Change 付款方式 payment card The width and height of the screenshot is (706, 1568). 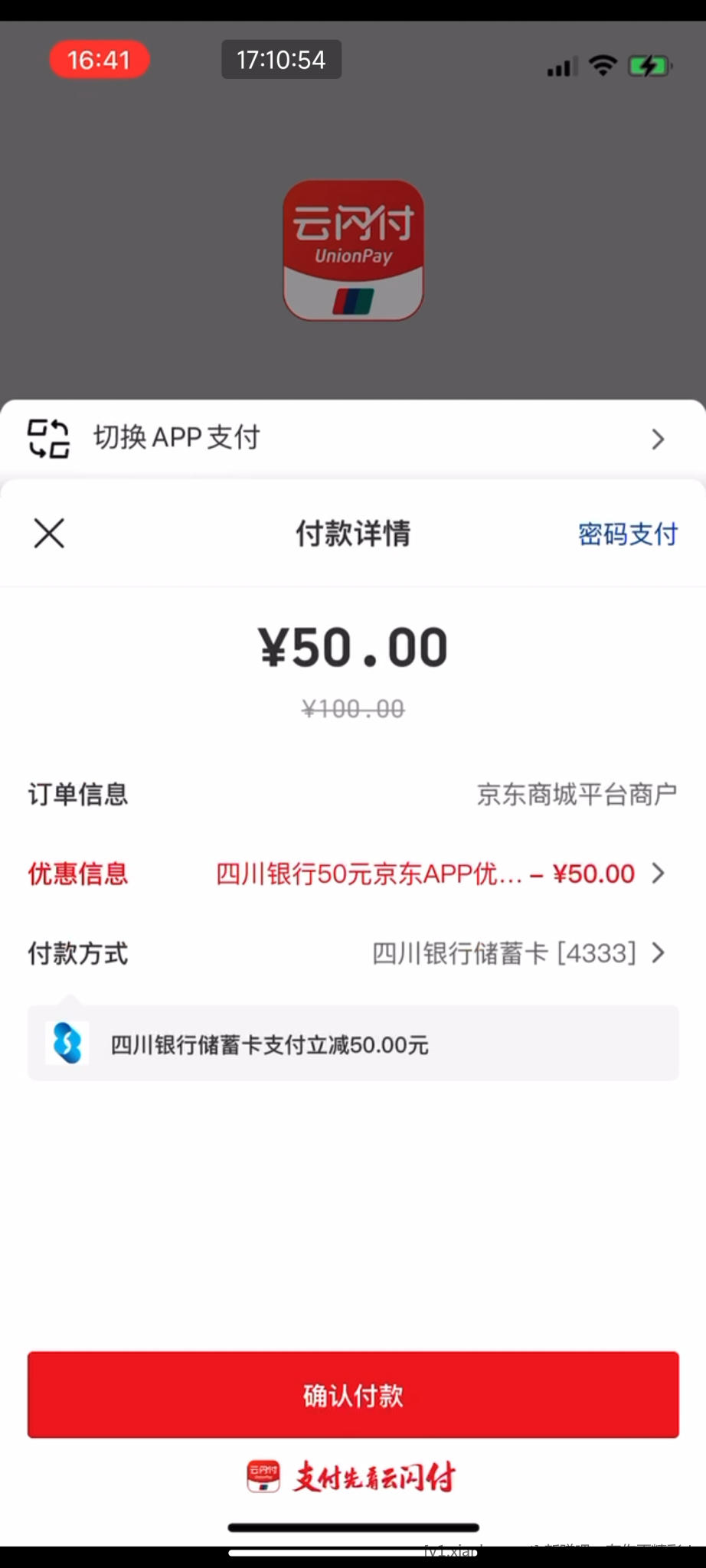pos(517,953)
